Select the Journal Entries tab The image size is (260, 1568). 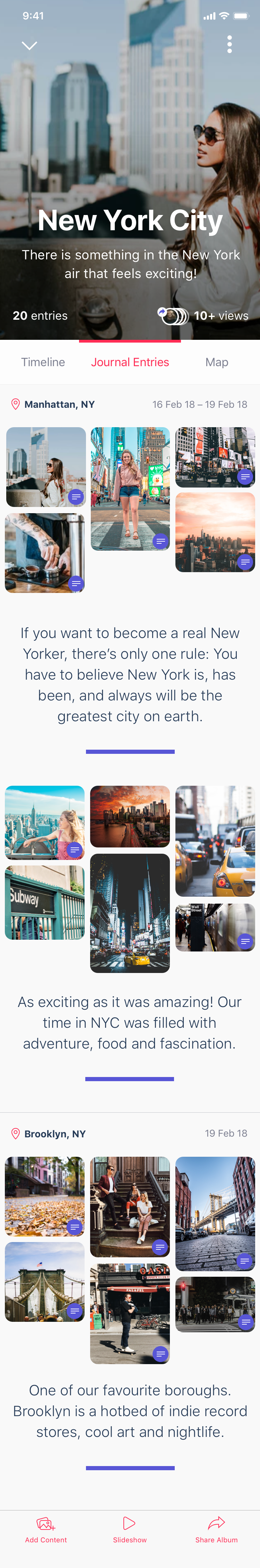(130, 362)
